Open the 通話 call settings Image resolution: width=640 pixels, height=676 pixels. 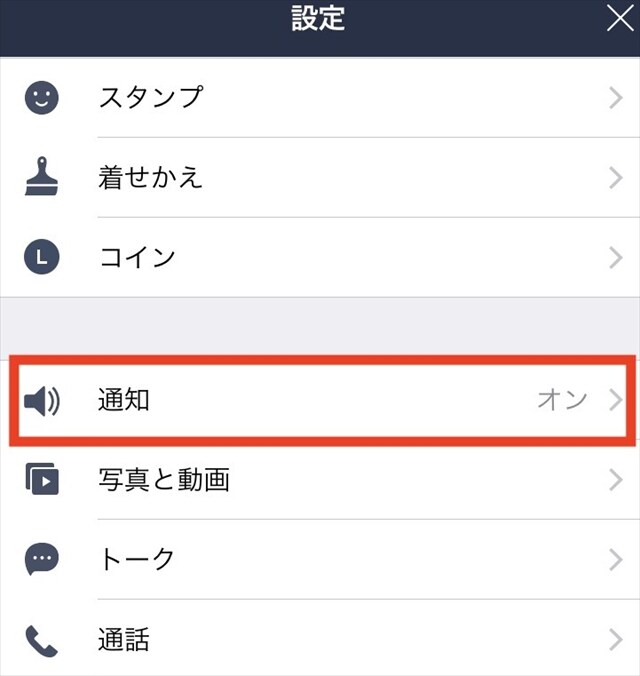tap(320, 638)
